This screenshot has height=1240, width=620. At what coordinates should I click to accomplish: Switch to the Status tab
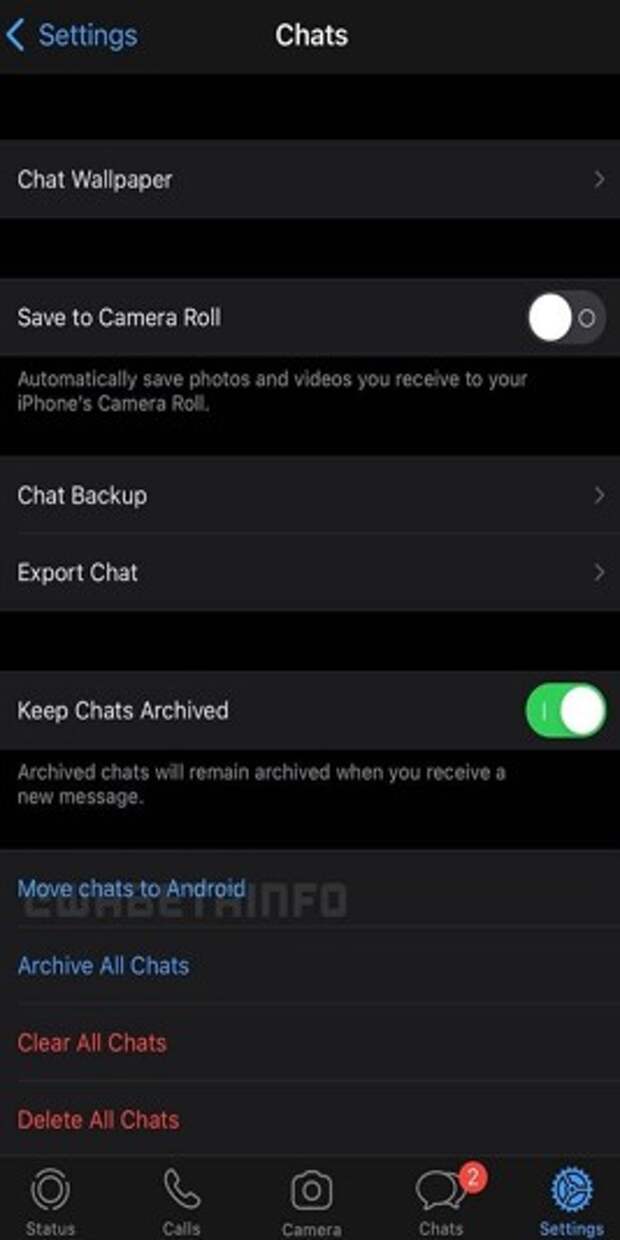click(50, 1201)
